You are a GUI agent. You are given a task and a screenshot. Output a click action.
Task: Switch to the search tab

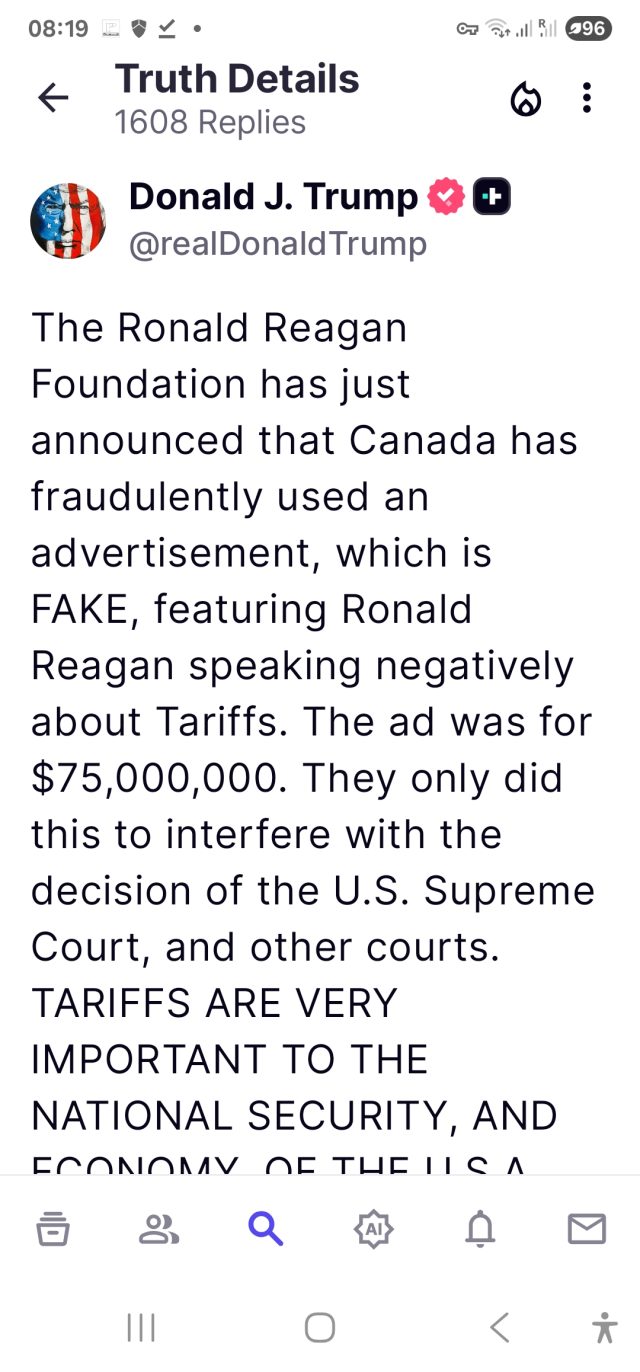click(x=265, y=1228)
